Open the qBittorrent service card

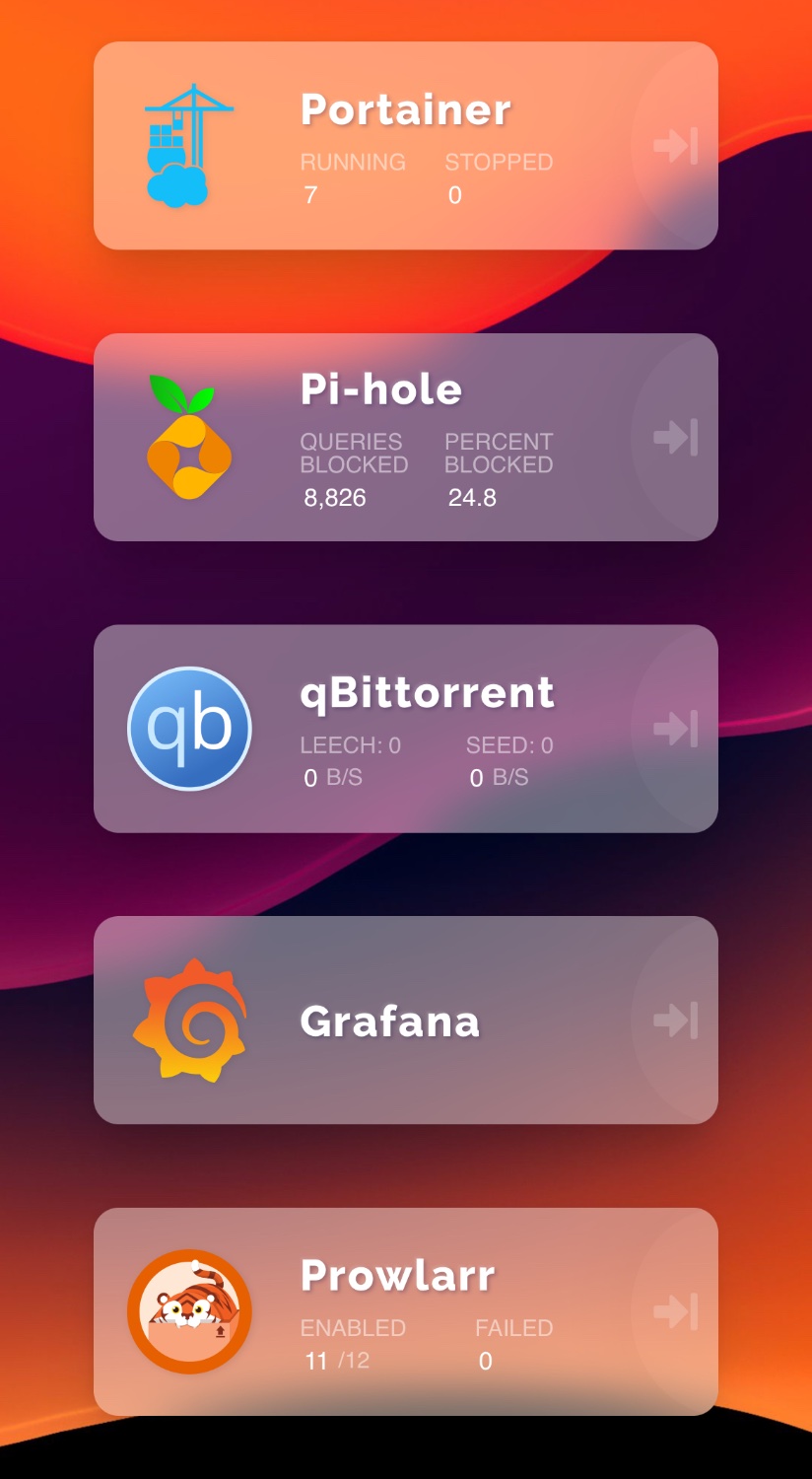pyautogui.click(x=405, y=729)
